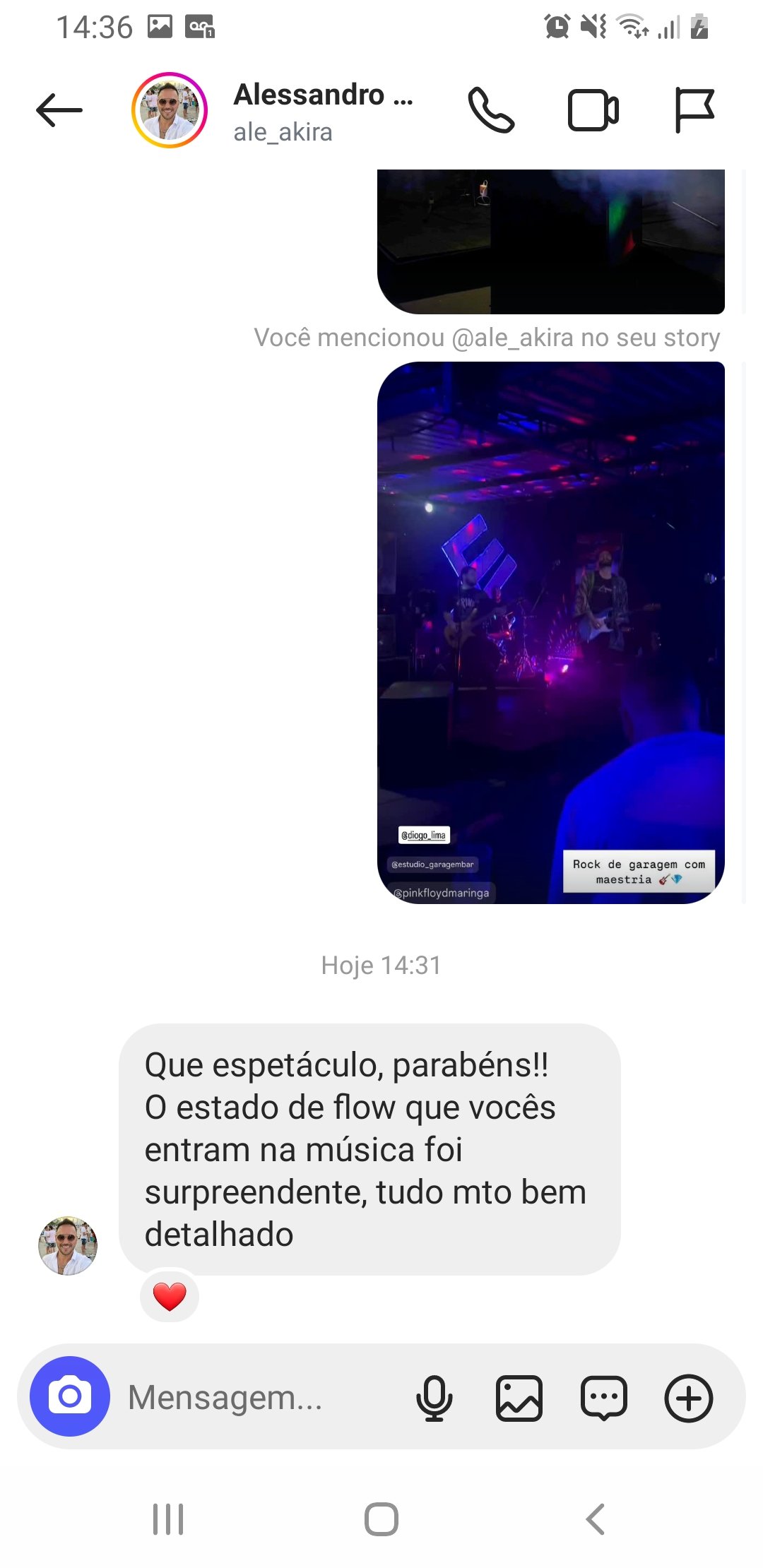This screenshot has width=763, height=1568.
Task: Open quick replies in the message bar
Action: click(603, 1398)
